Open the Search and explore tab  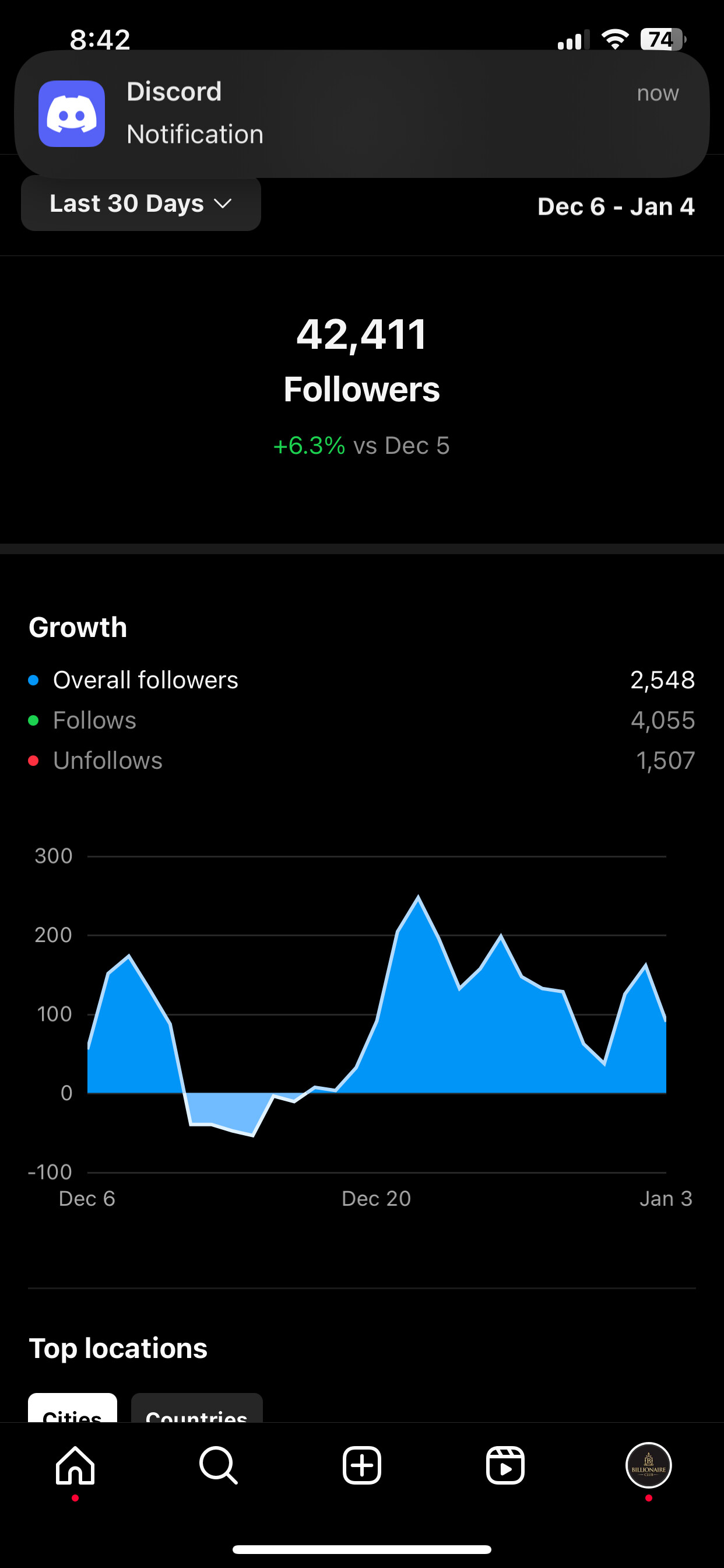click(219, 1466)
